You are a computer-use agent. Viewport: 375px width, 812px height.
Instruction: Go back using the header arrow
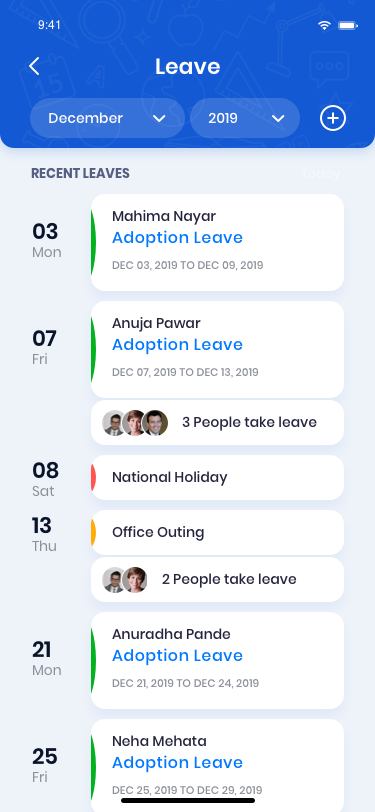pyautogui.click(x=34, y=66)
